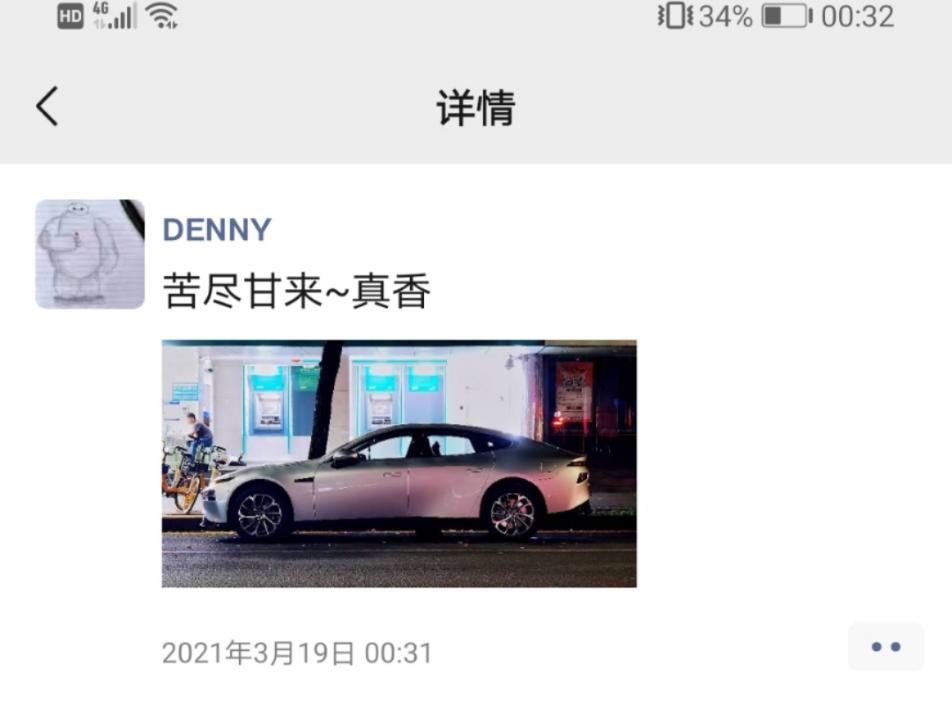Open the DENNY username link

click(x=217, y=230)
